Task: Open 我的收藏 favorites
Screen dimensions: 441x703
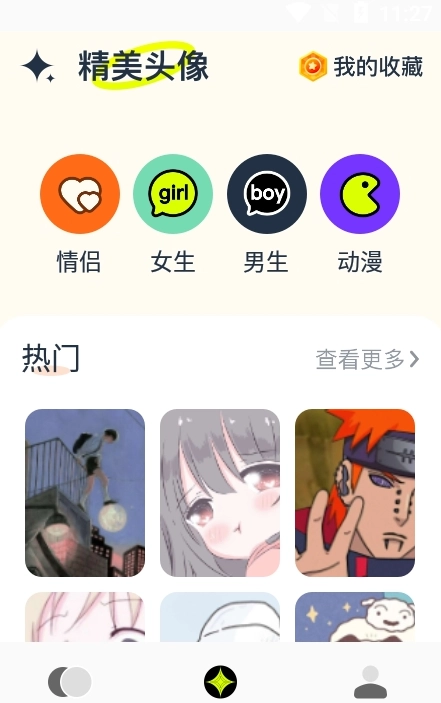Action: (361, 67)
